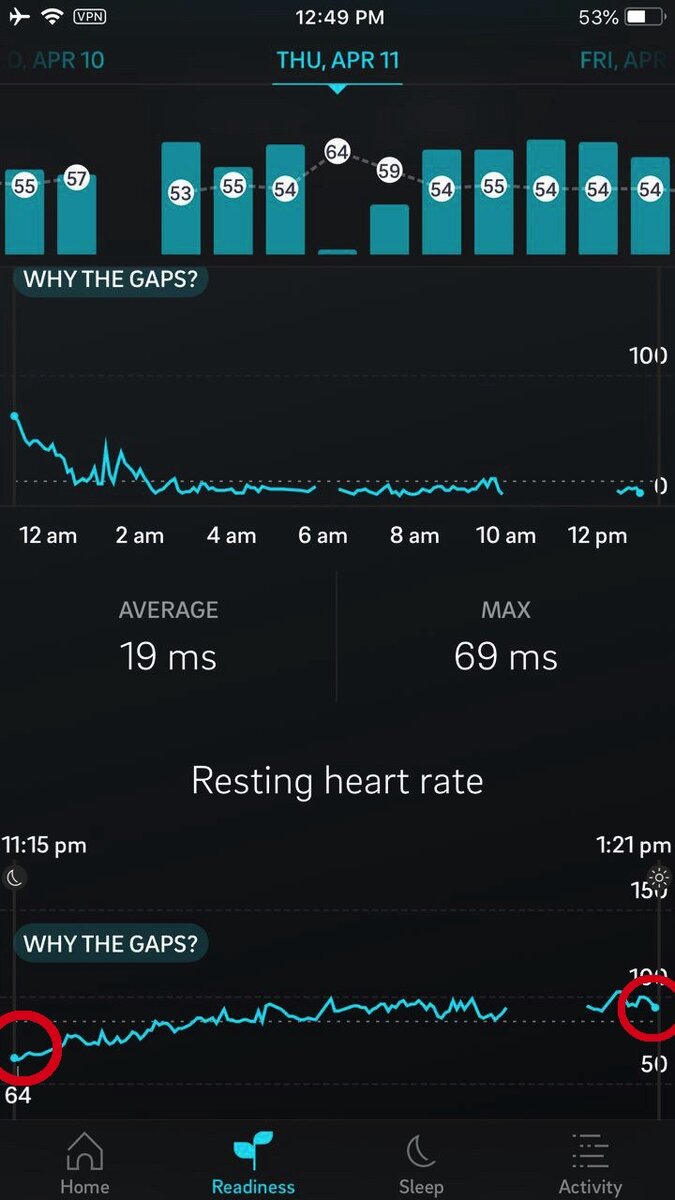
Task: Tap WHY THE GAPS? in the resting heart rate chart
Action: point(110,943)
